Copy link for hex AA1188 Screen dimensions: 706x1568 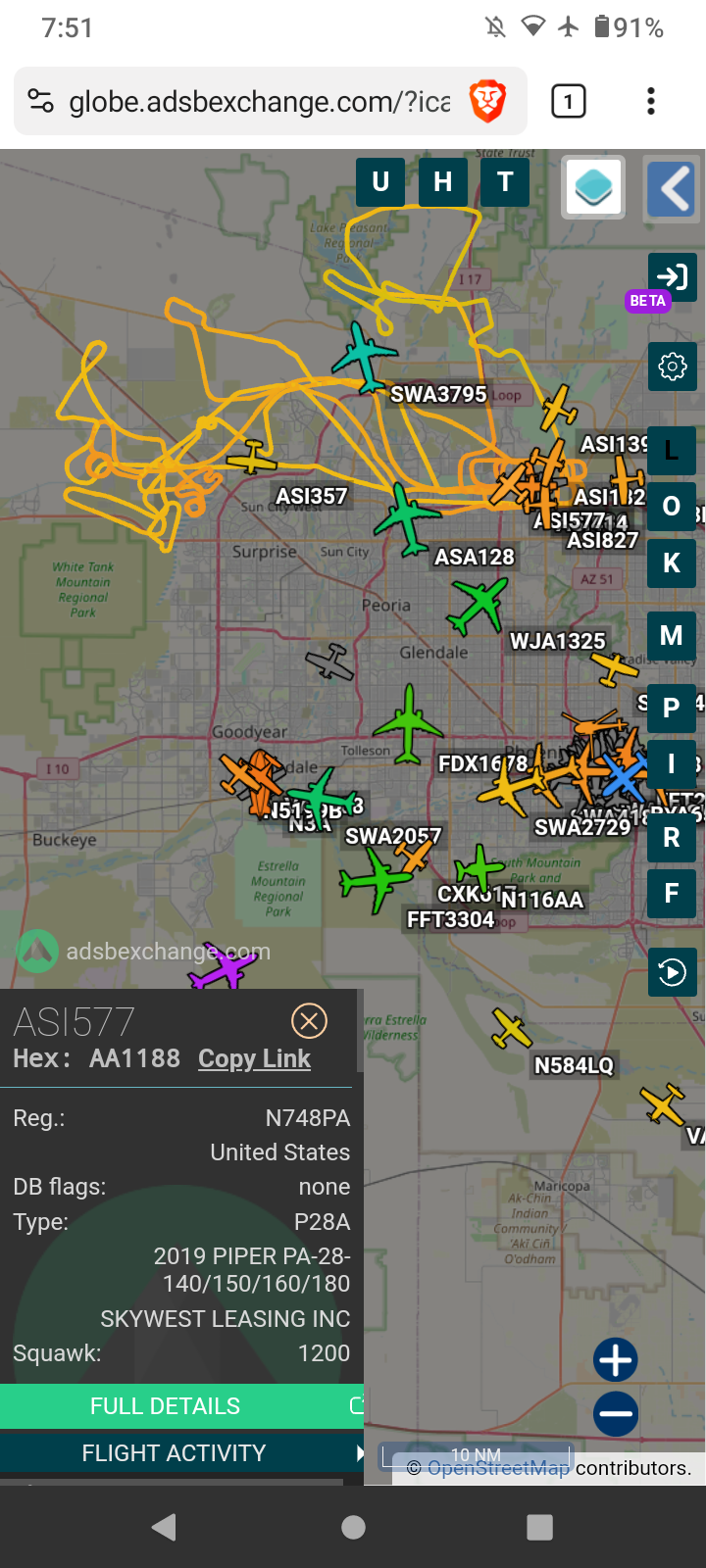254,1058
